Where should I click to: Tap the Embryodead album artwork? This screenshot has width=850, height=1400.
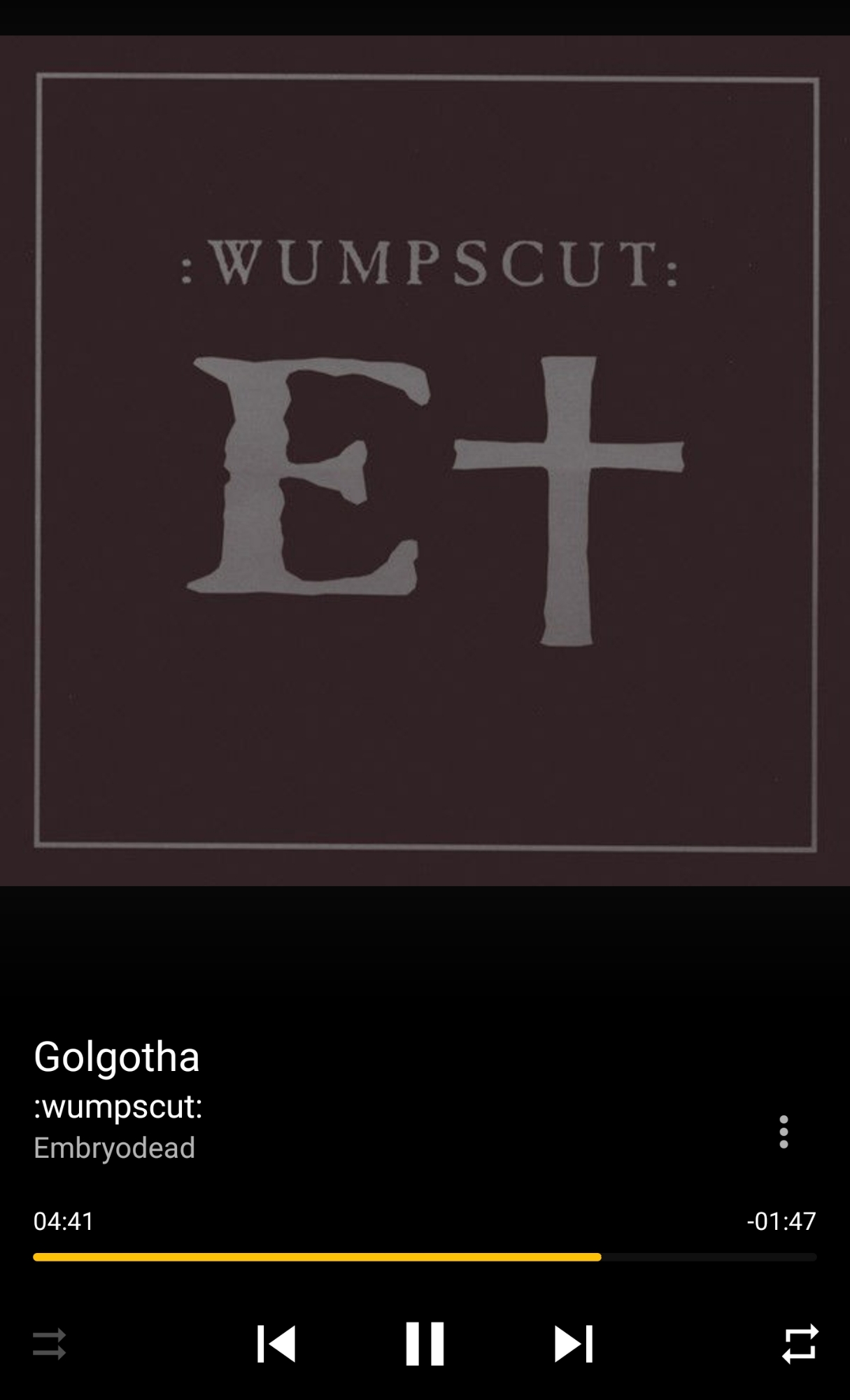click(425, 461)
